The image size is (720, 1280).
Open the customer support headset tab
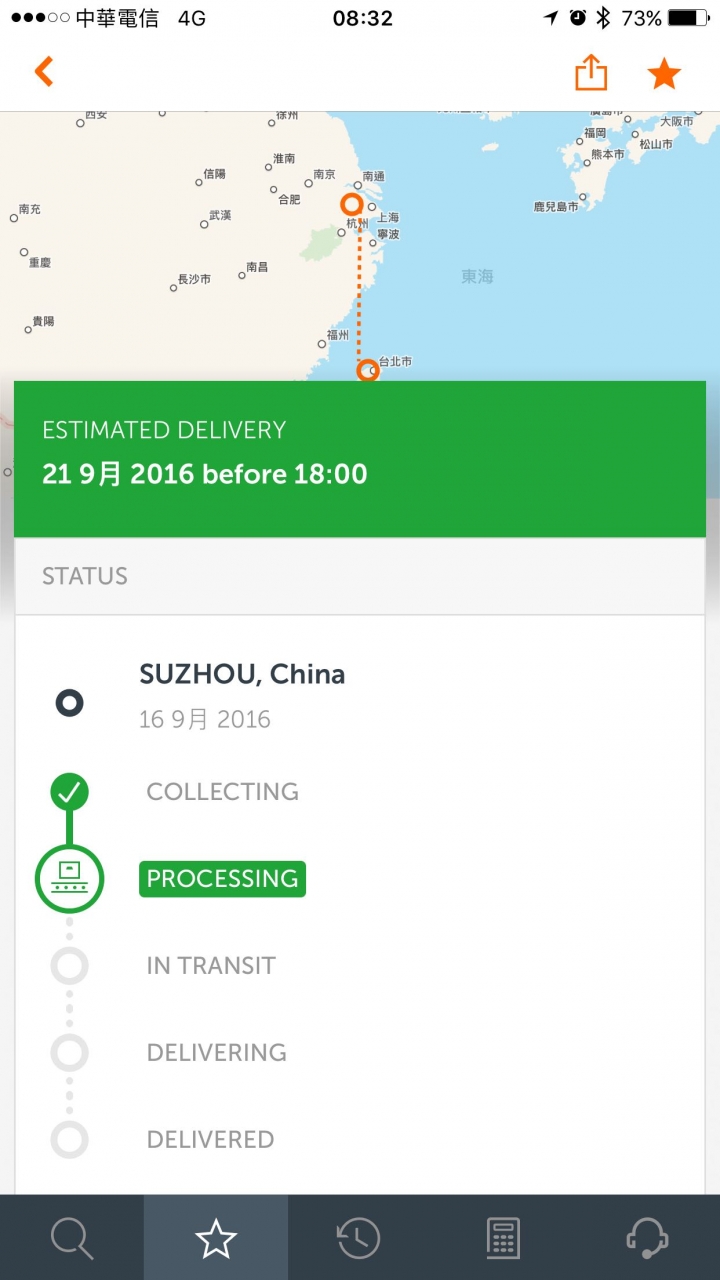pos(648,1238)
